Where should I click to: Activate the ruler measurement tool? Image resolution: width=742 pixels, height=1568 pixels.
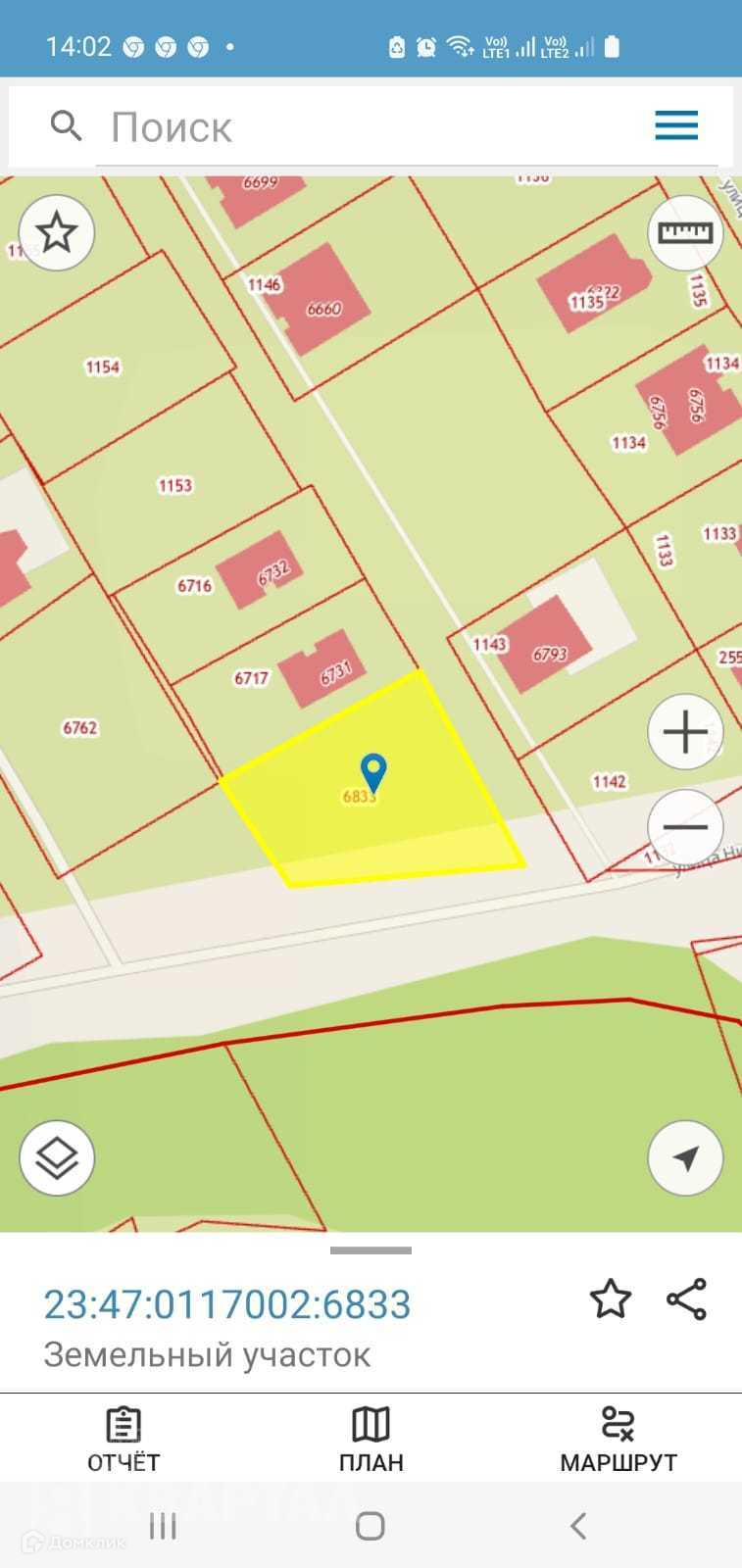(685, 232)
